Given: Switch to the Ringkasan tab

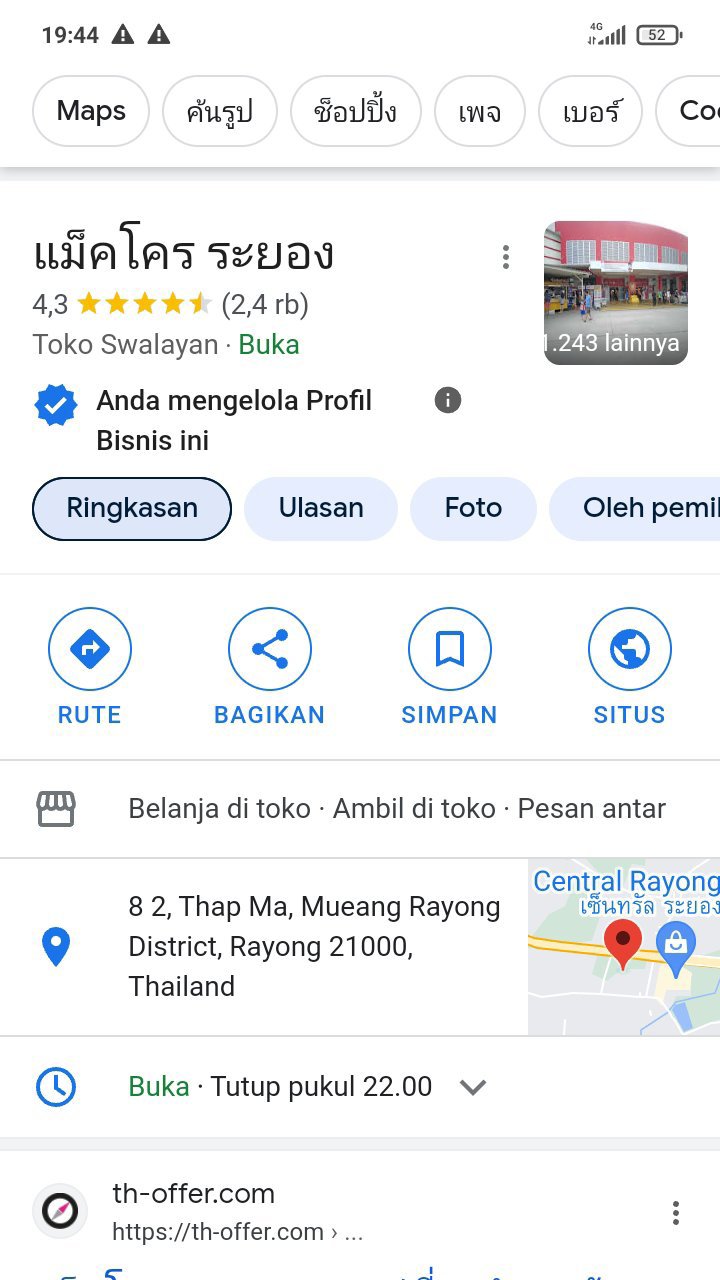Looking at the screenshot, I should 132,508.
